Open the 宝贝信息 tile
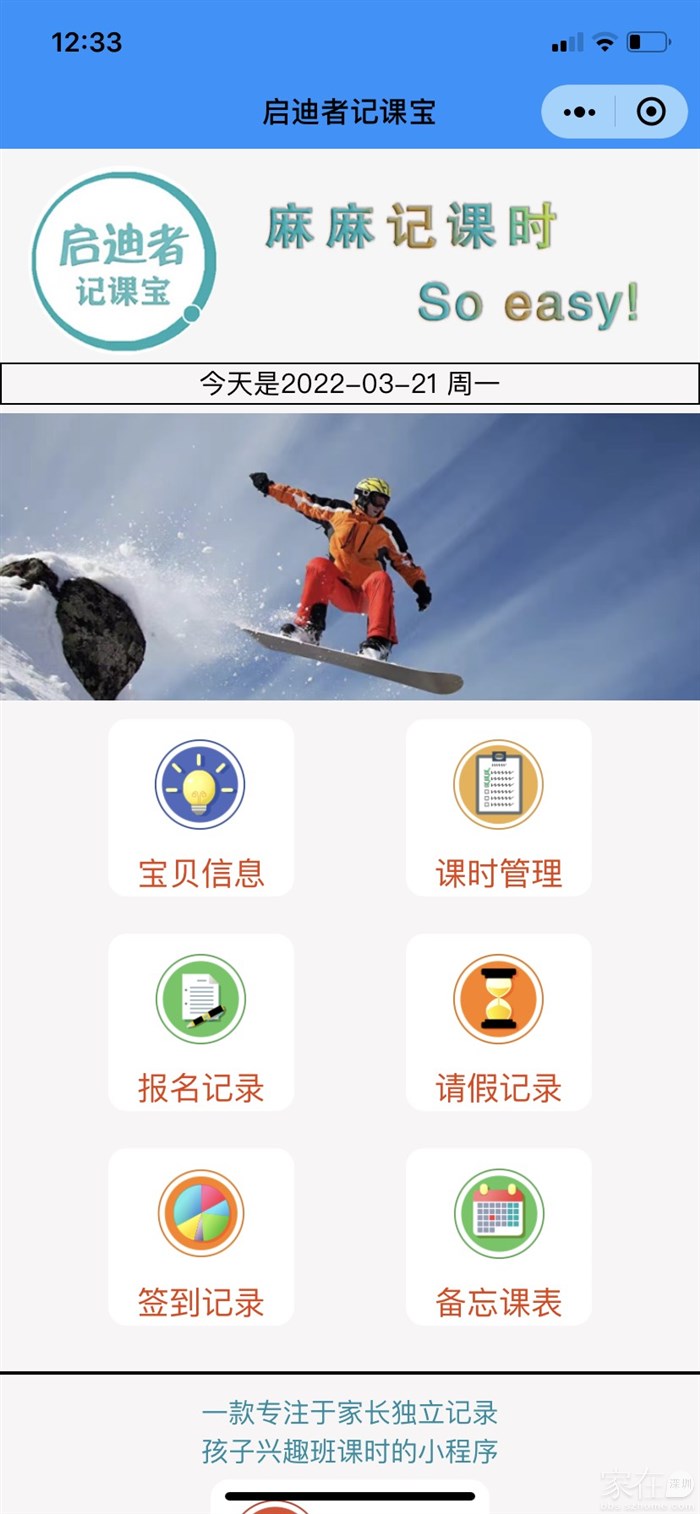The width and height of the screenshot is (700, 1514). [201, 808]
